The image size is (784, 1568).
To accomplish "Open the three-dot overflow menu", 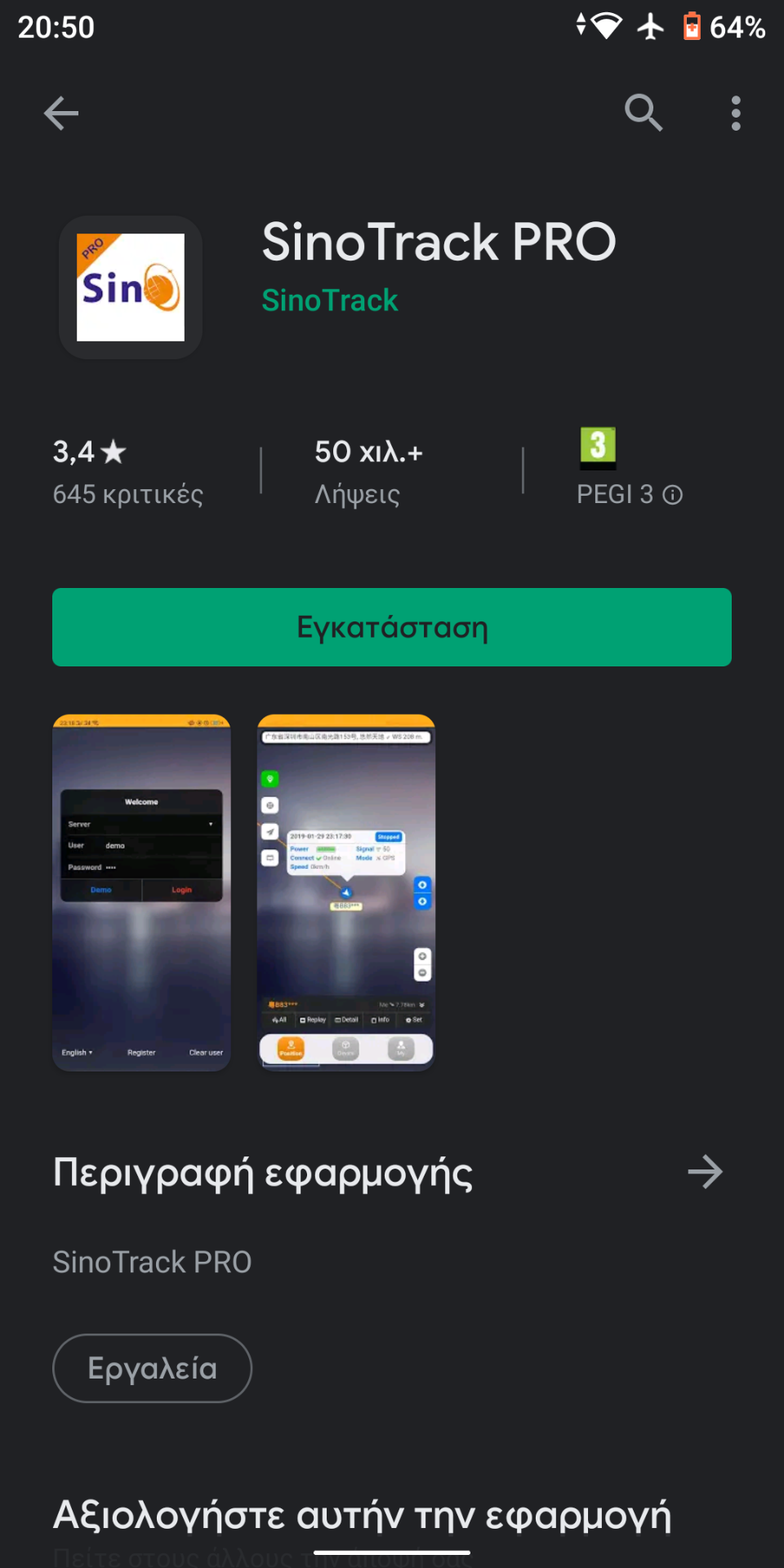I will pos(736,113).
